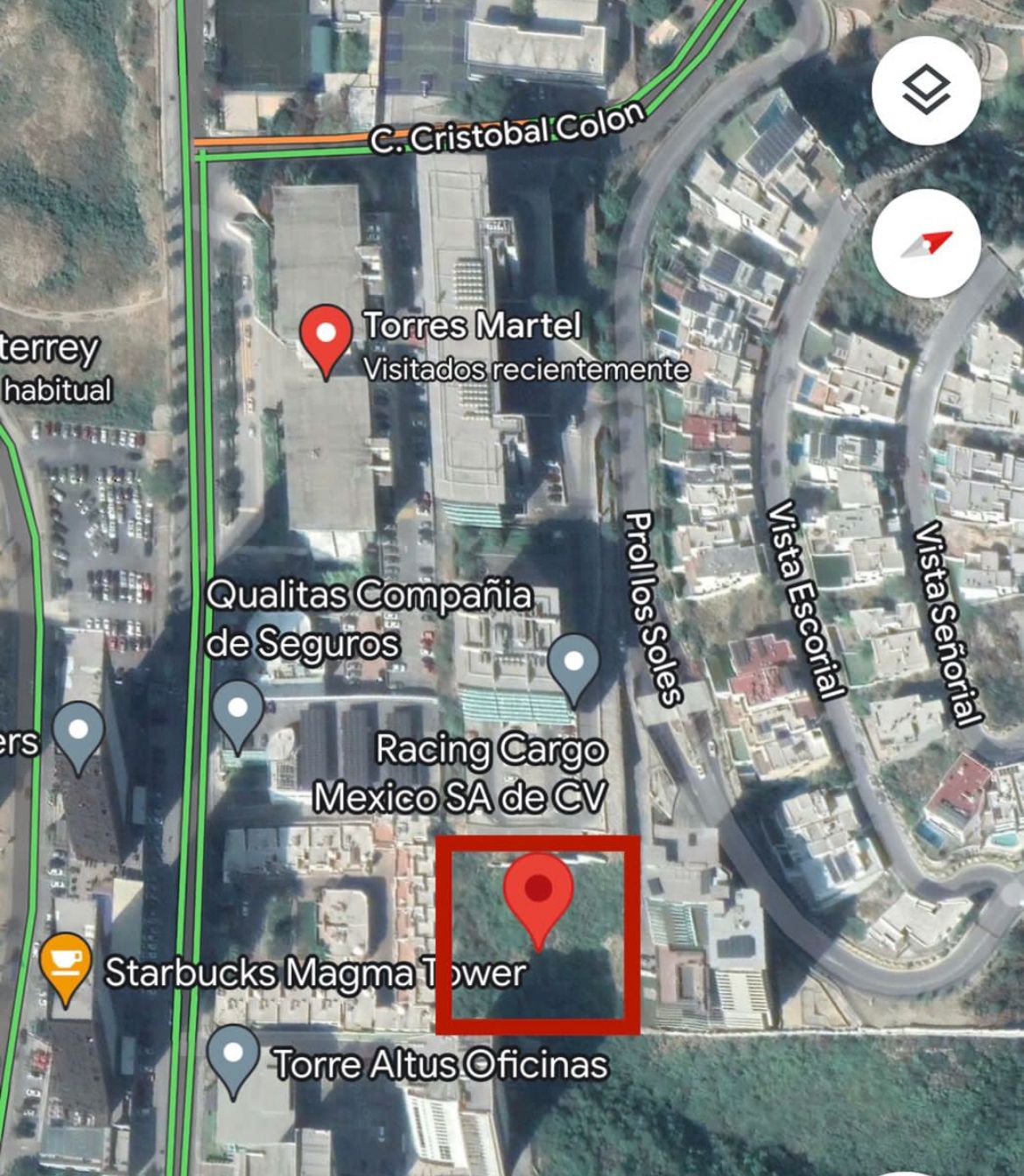
Task: Open Racing Cargo Mexico SA de CV pin
Action: click(x=573, y=666)
